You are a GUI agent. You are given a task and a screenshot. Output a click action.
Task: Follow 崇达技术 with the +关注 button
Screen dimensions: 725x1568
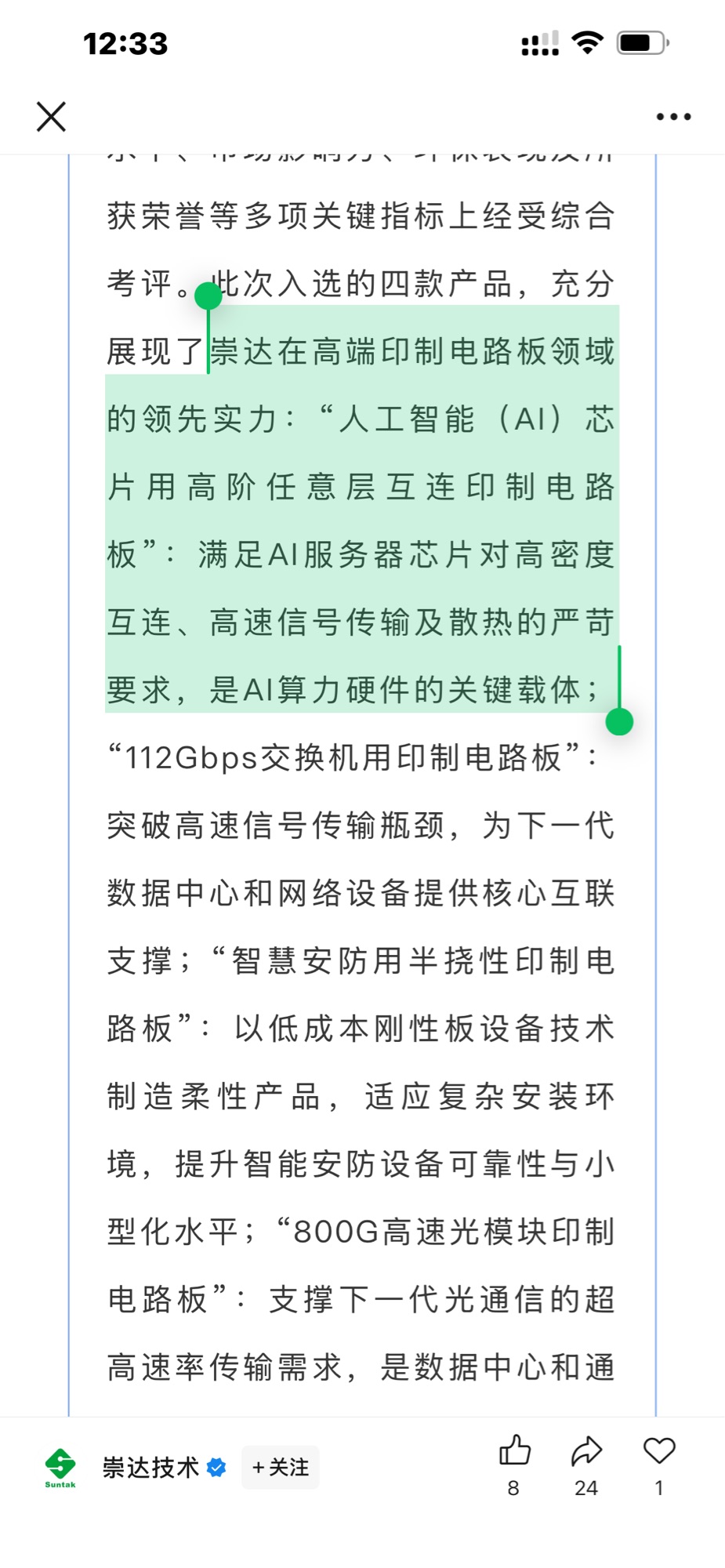pos(280,1467)
